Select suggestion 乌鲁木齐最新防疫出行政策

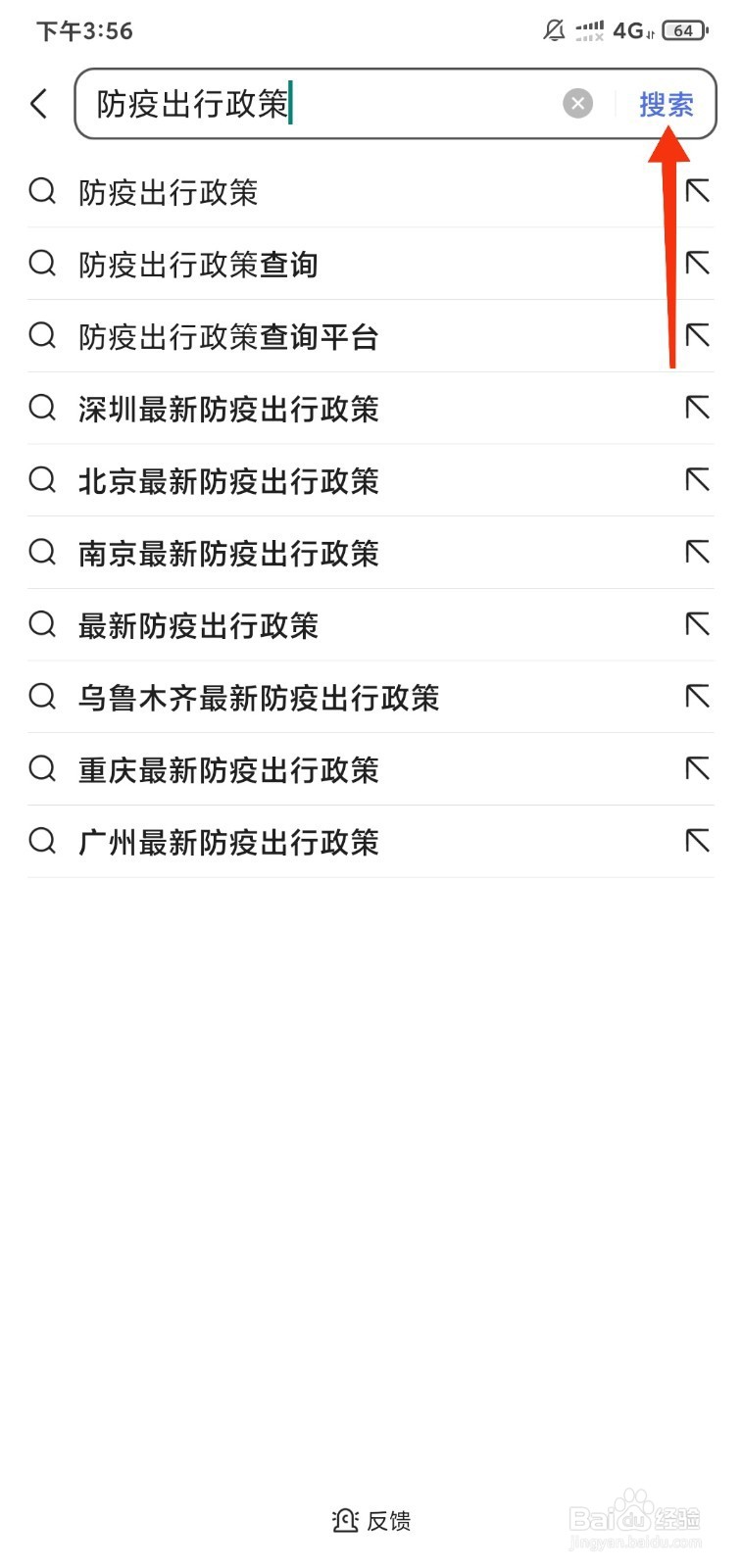pos(371,698)
